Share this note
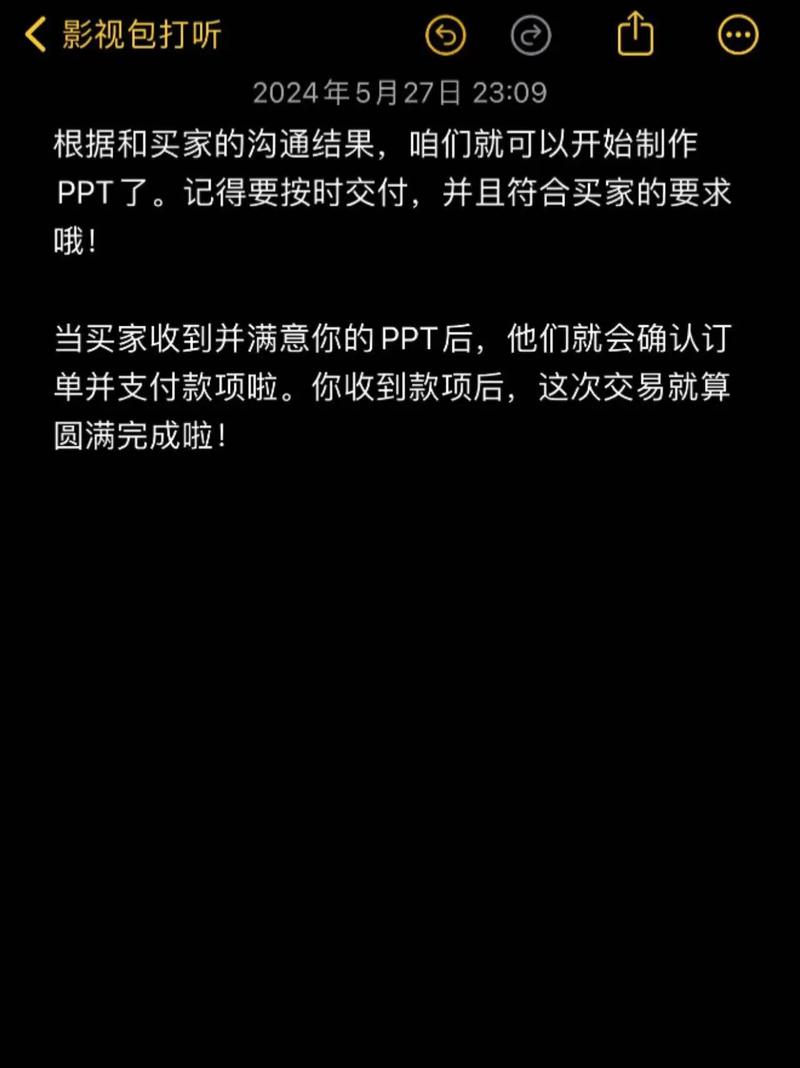Screen dimensions: 800x1068 635,36
